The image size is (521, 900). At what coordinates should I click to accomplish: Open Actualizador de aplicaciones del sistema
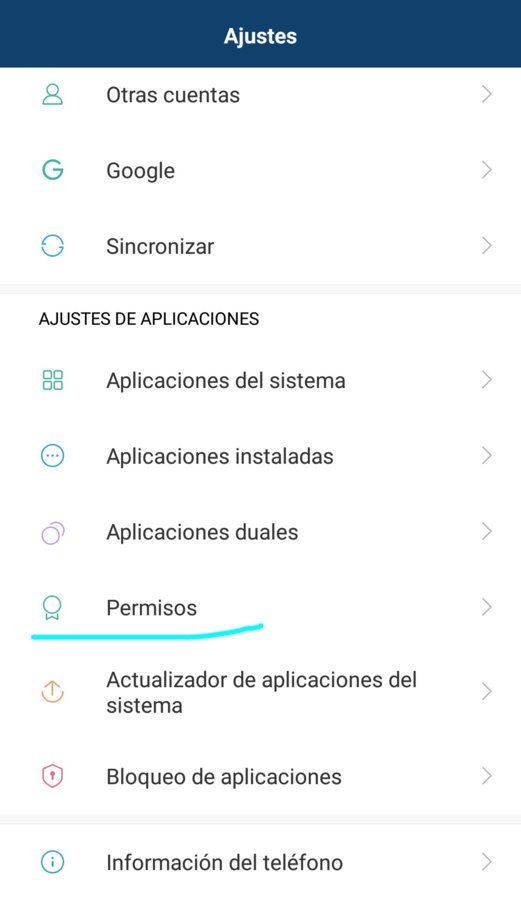point(260,692)
